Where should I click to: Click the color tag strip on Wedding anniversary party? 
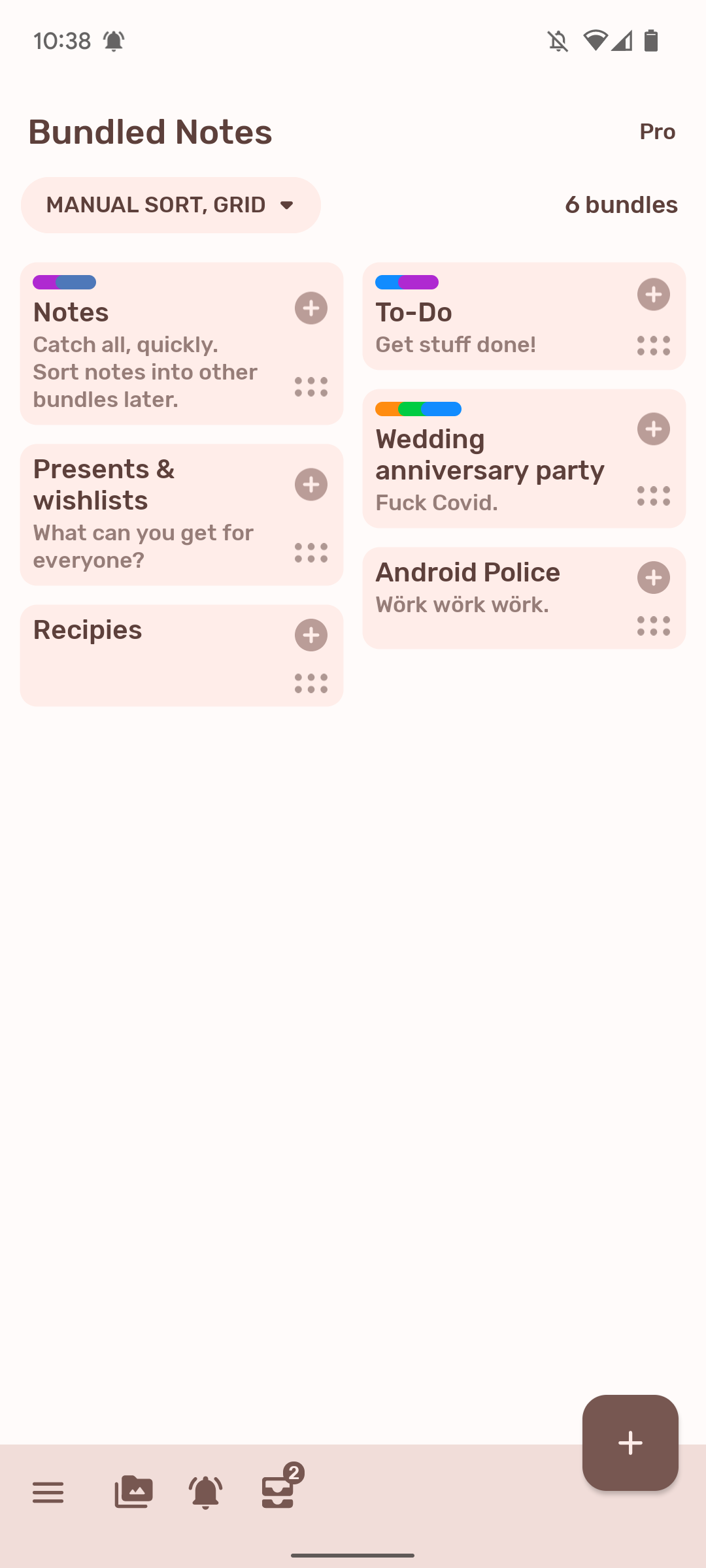[x=418, y=408]
